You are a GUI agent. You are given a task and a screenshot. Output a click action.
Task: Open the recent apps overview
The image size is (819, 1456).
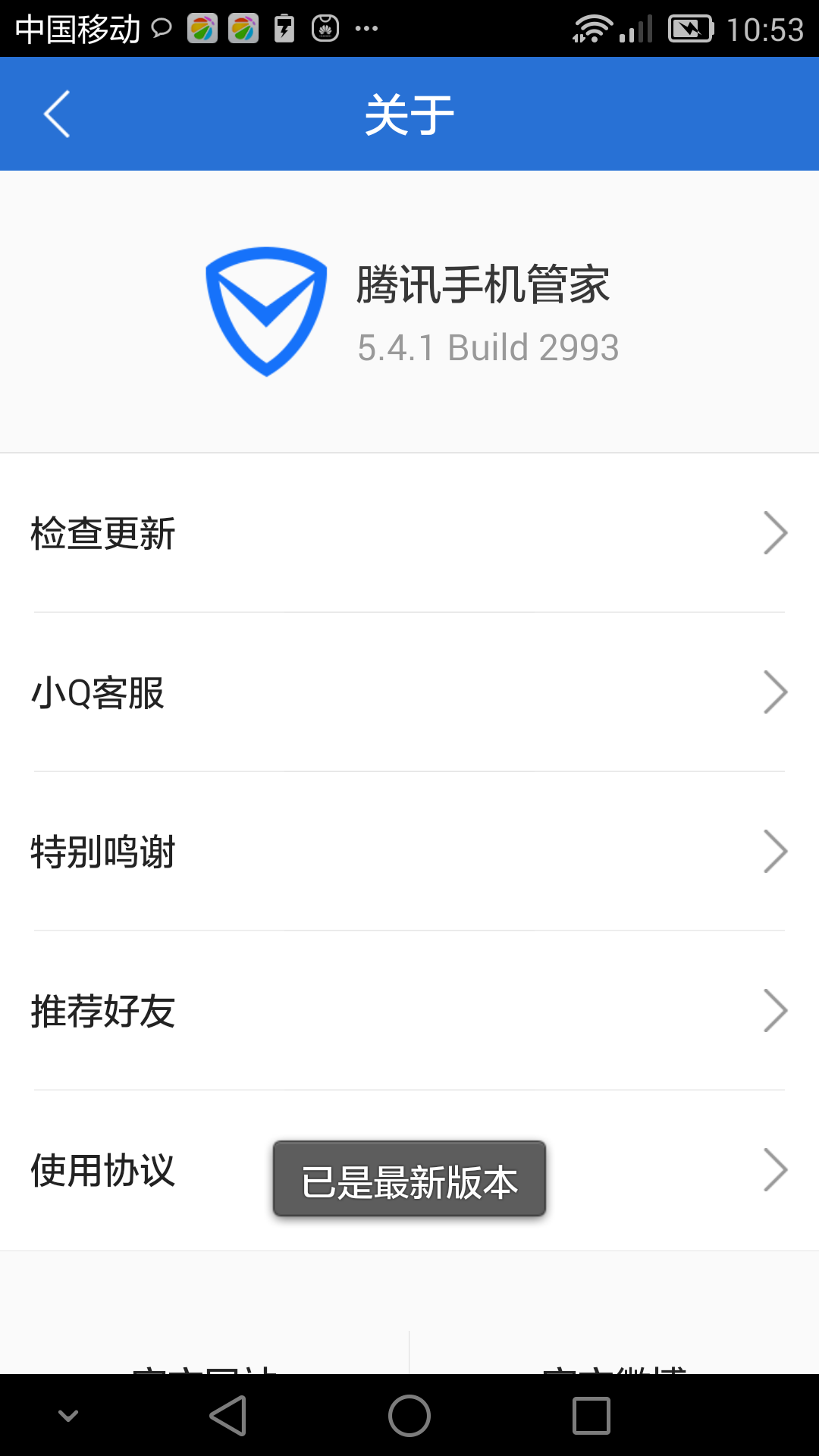(x=591, y=1416)
